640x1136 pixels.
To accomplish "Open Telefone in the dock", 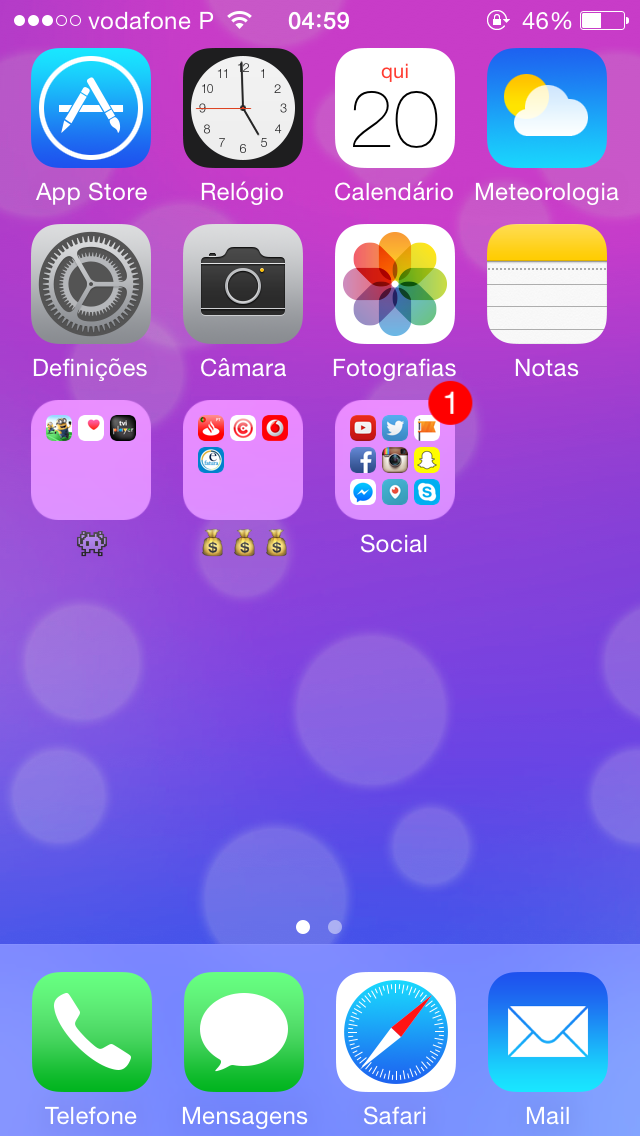I will [92, 1032].
